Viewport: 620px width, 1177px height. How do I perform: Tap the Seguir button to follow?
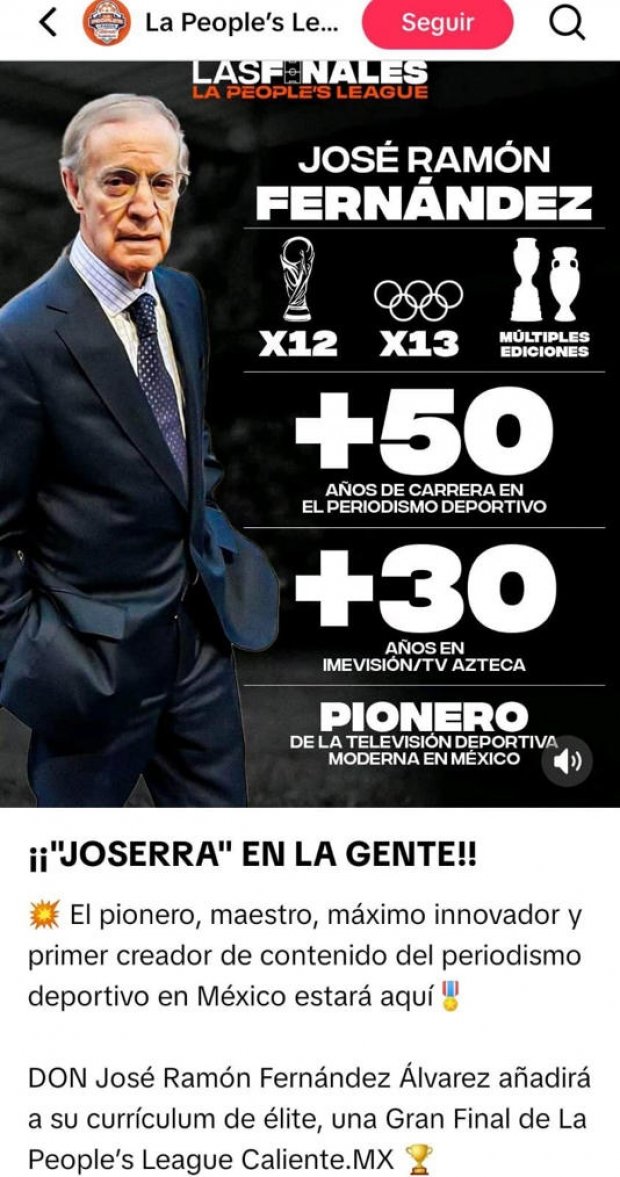(437, 23)
